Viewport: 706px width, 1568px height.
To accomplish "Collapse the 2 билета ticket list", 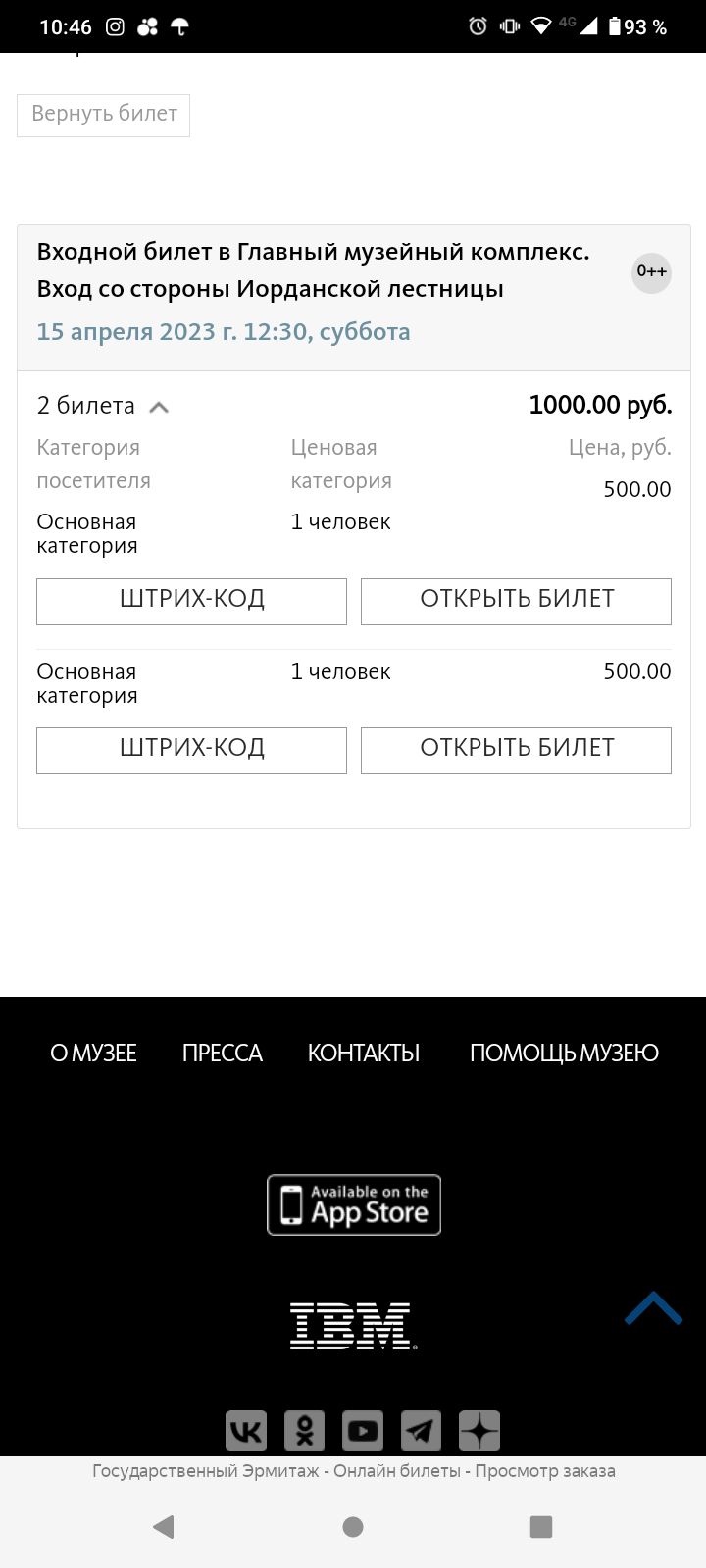I will click(x=159, y=407).
